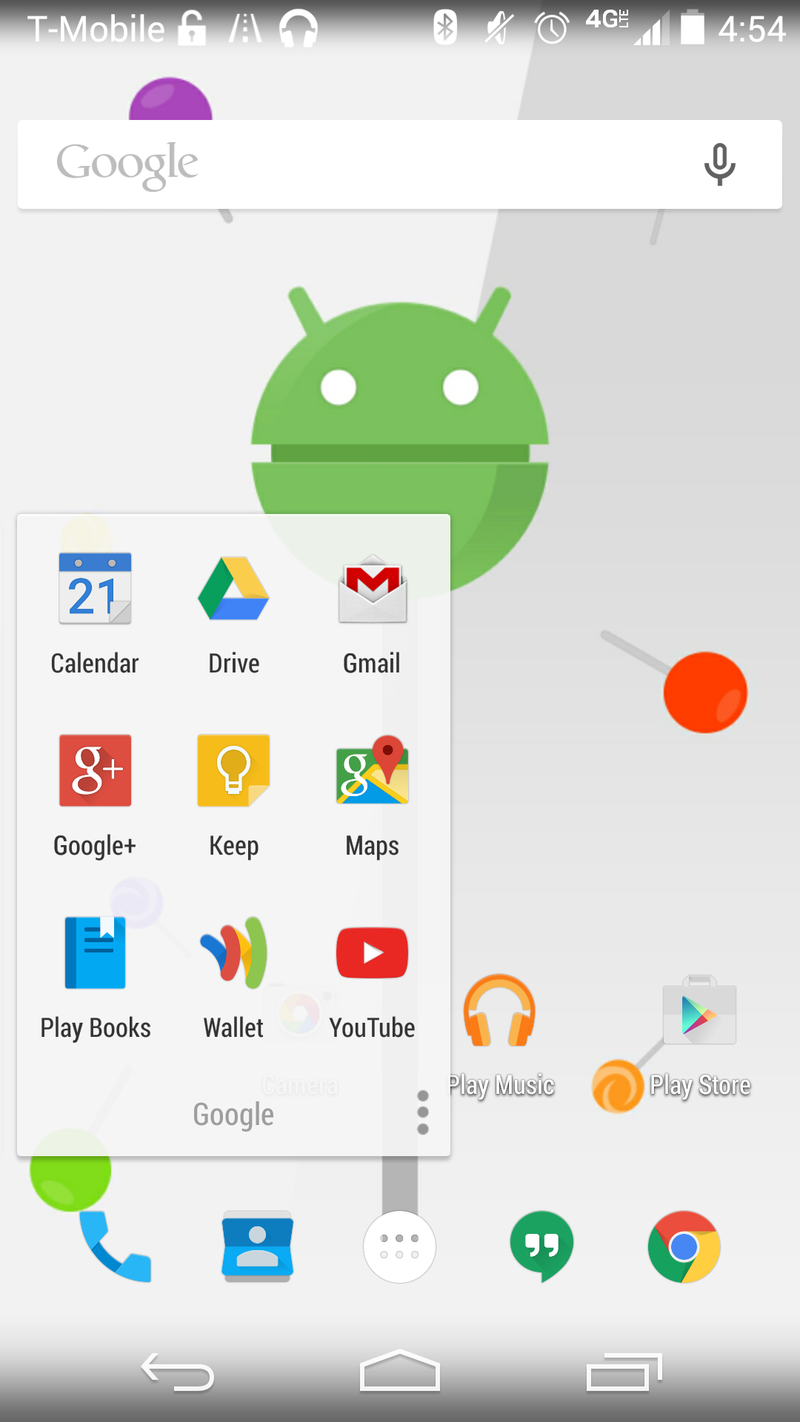Open the app drawer
800x1422 pixels.
399,1246
